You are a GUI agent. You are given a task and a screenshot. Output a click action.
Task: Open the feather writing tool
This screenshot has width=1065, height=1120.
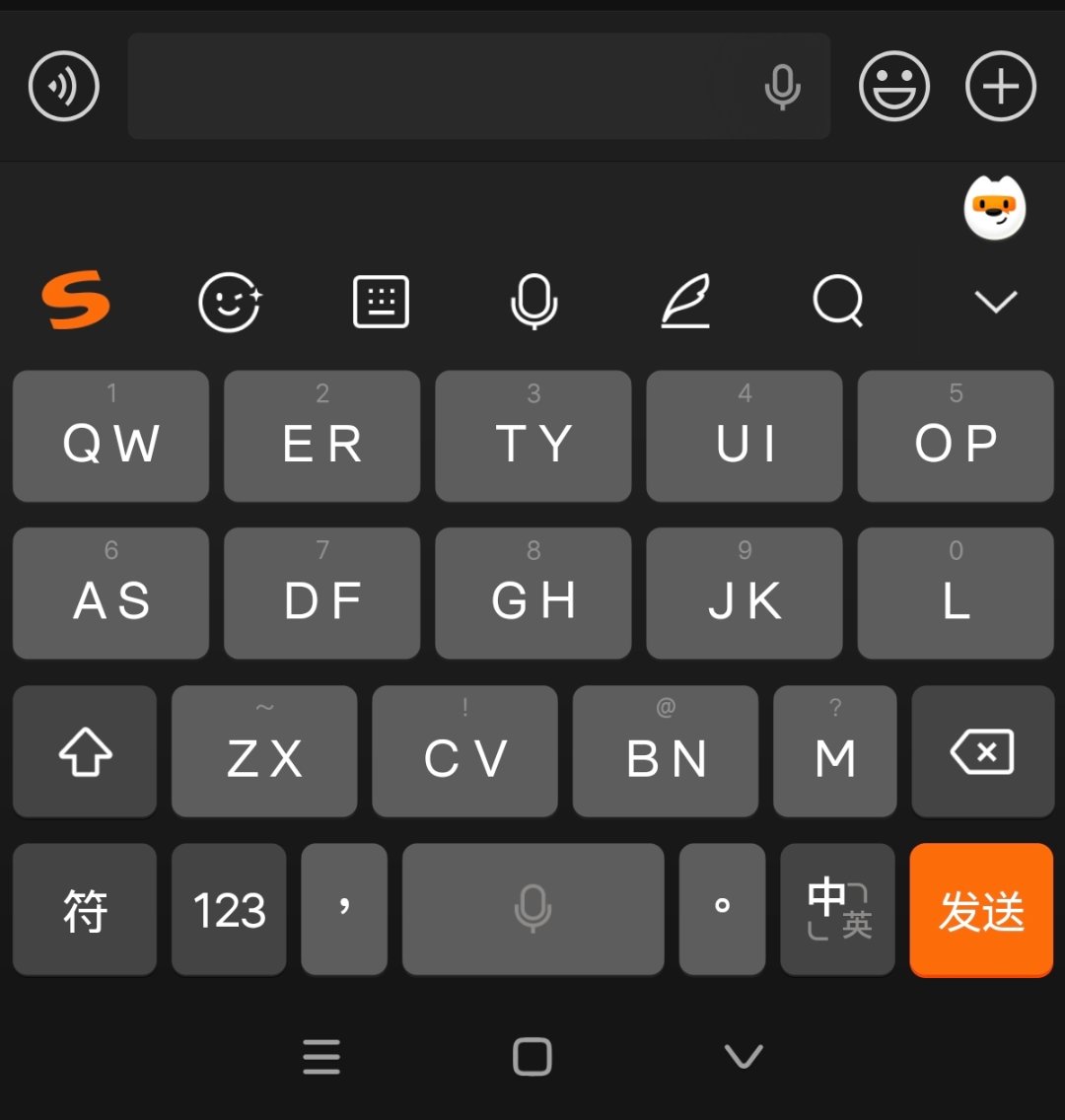click(685, 301)
